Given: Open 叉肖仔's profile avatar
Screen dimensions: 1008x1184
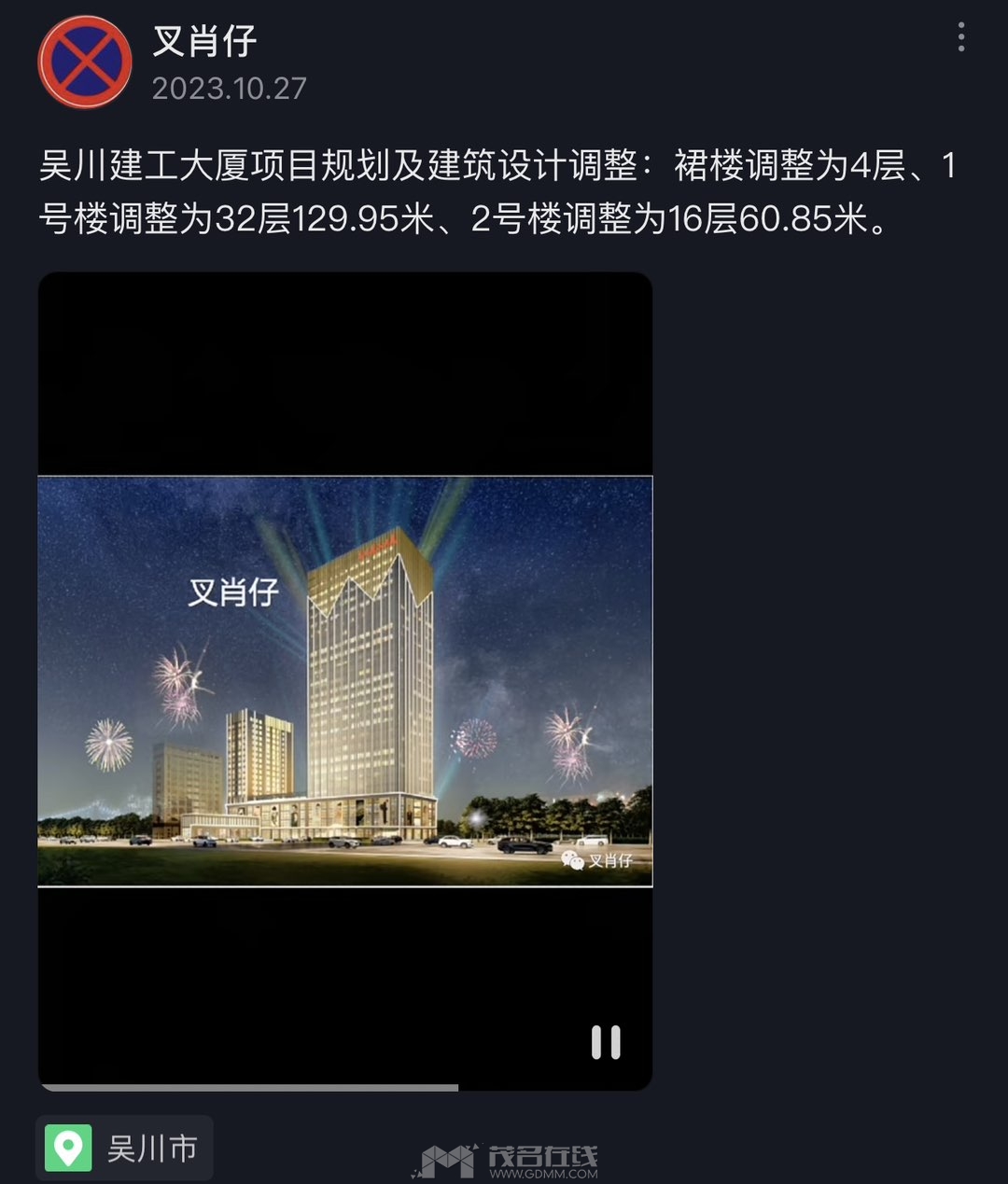Looking at the screenshot, I should [85, 63].
